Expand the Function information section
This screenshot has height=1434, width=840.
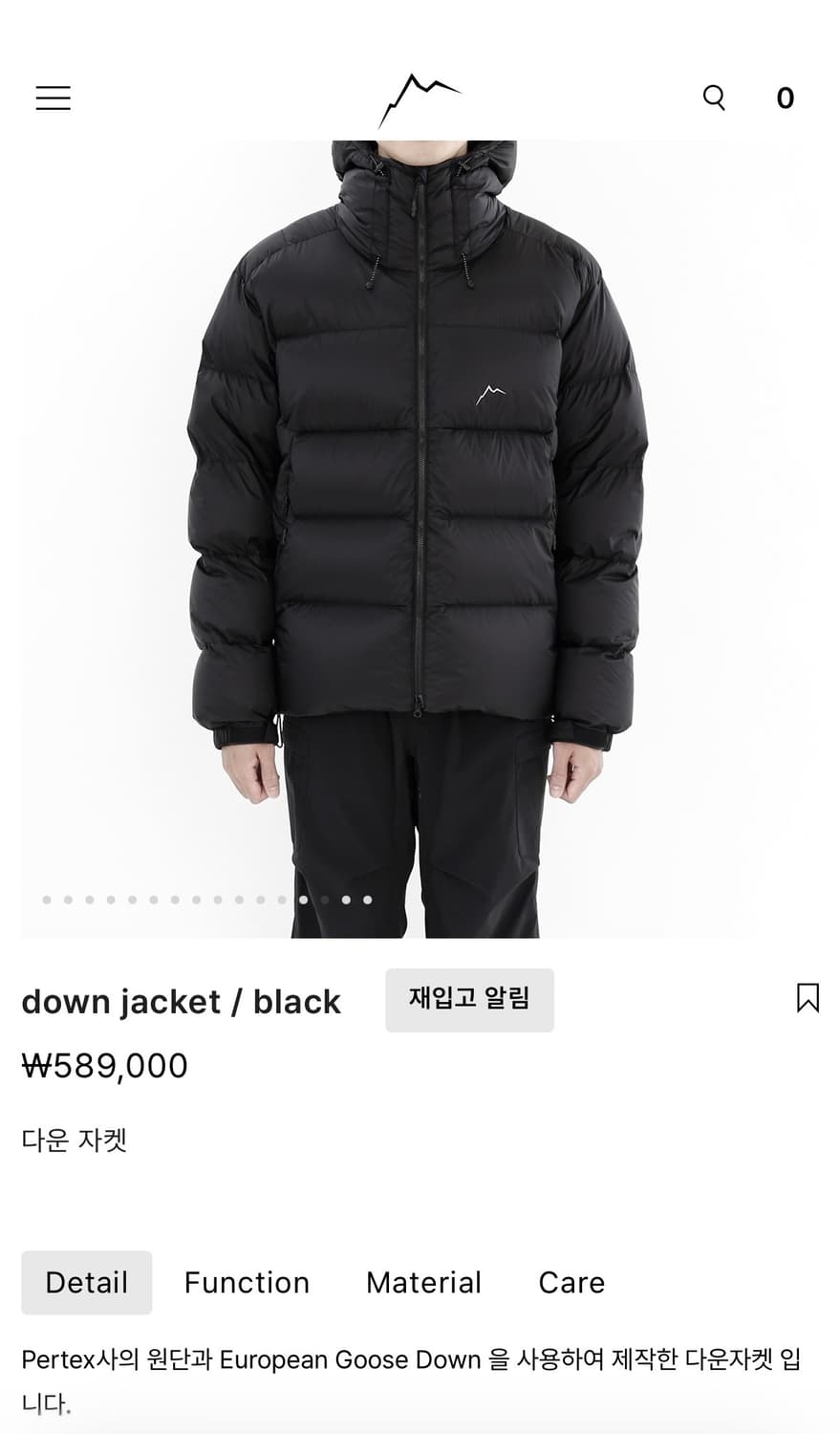click(x=247, y=1282)
